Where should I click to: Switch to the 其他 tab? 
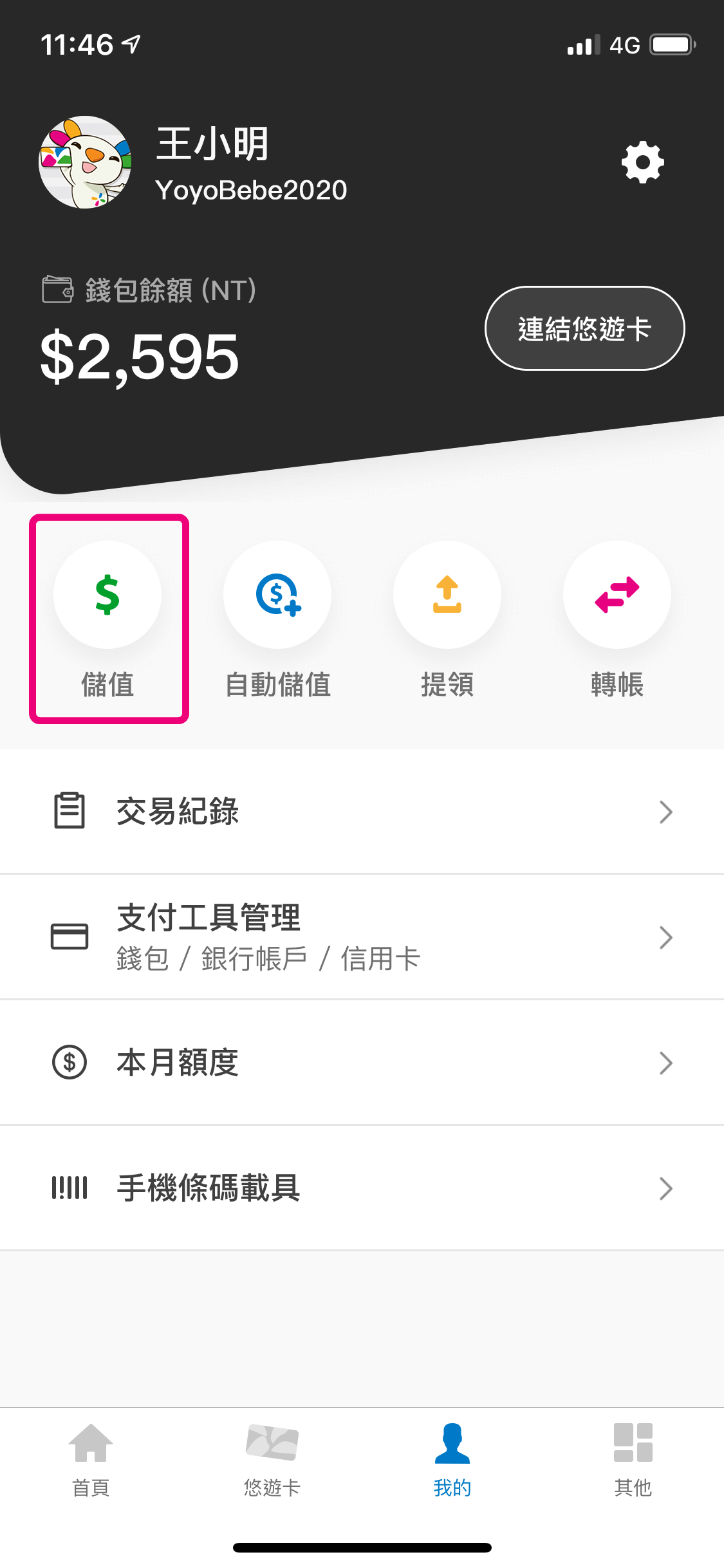[x=633, y=1460]
